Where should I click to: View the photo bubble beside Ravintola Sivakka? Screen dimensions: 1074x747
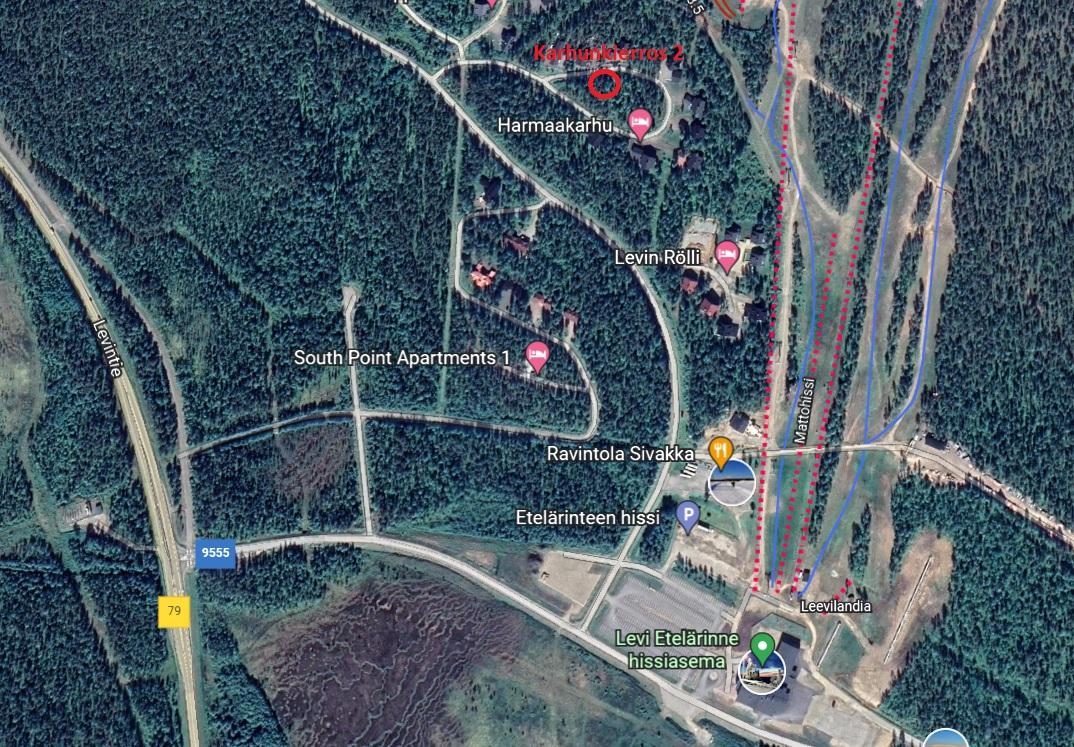coord(731,484)
